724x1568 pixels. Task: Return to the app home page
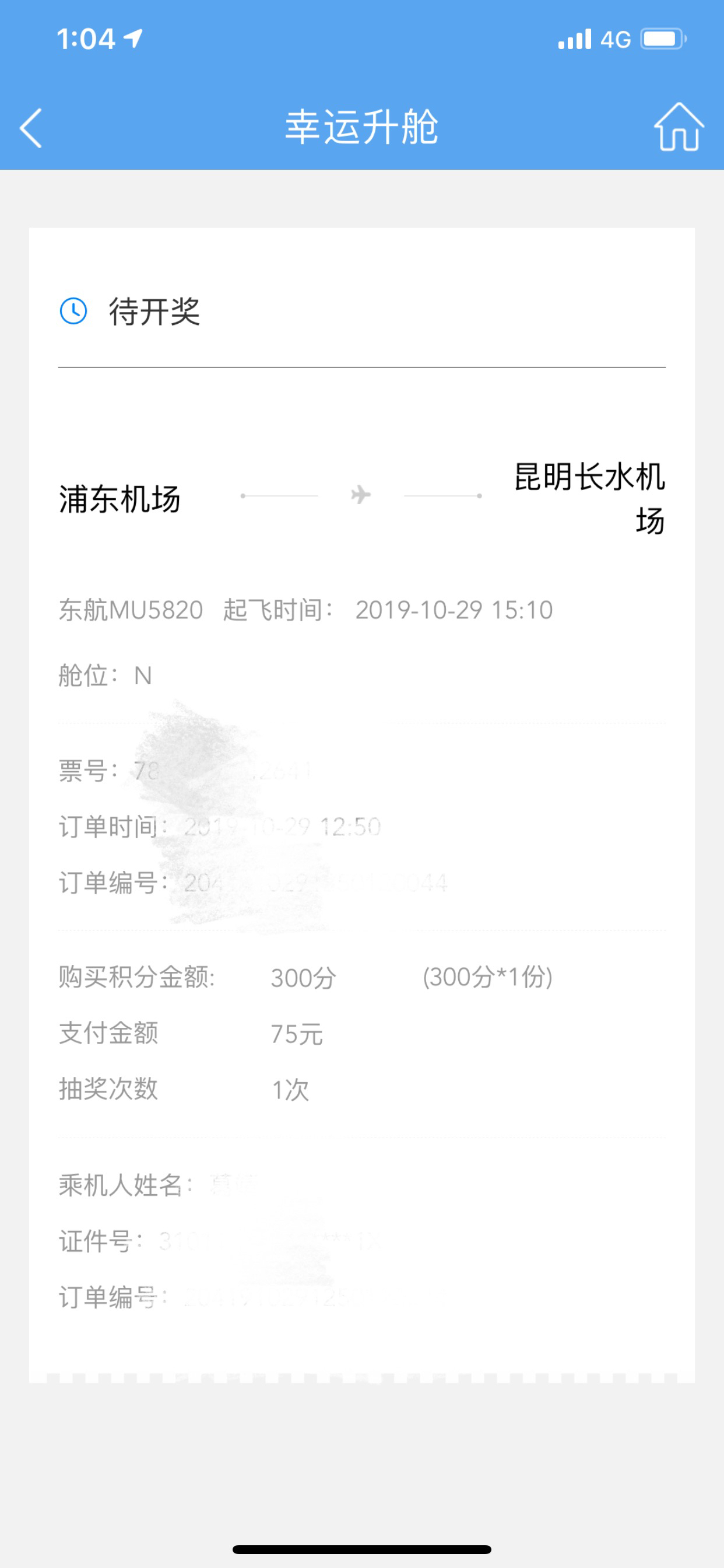pyautogui.click(x=679, y=127)
